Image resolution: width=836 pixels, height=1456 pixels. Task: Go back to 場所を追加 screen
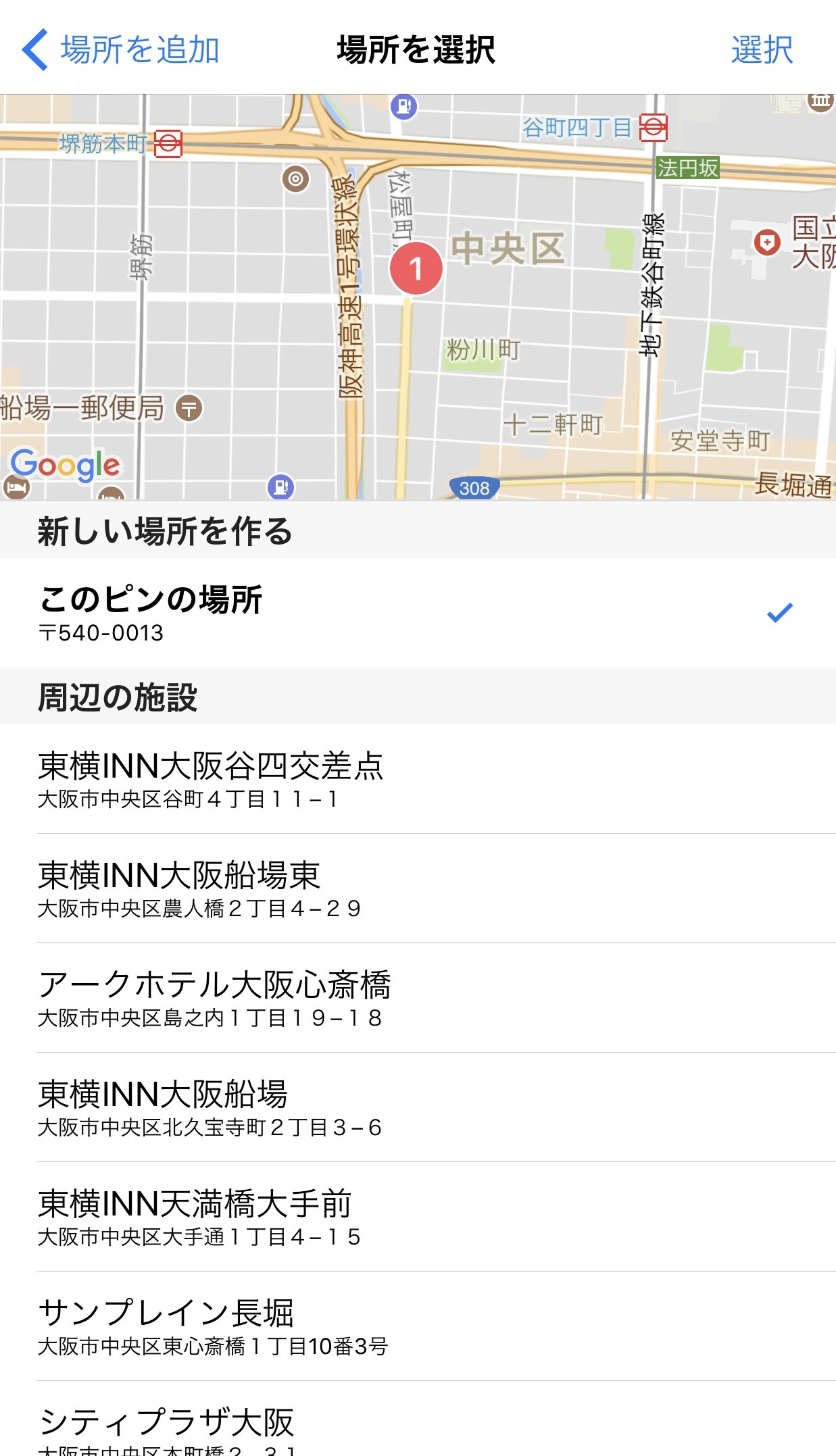(122, 50)
